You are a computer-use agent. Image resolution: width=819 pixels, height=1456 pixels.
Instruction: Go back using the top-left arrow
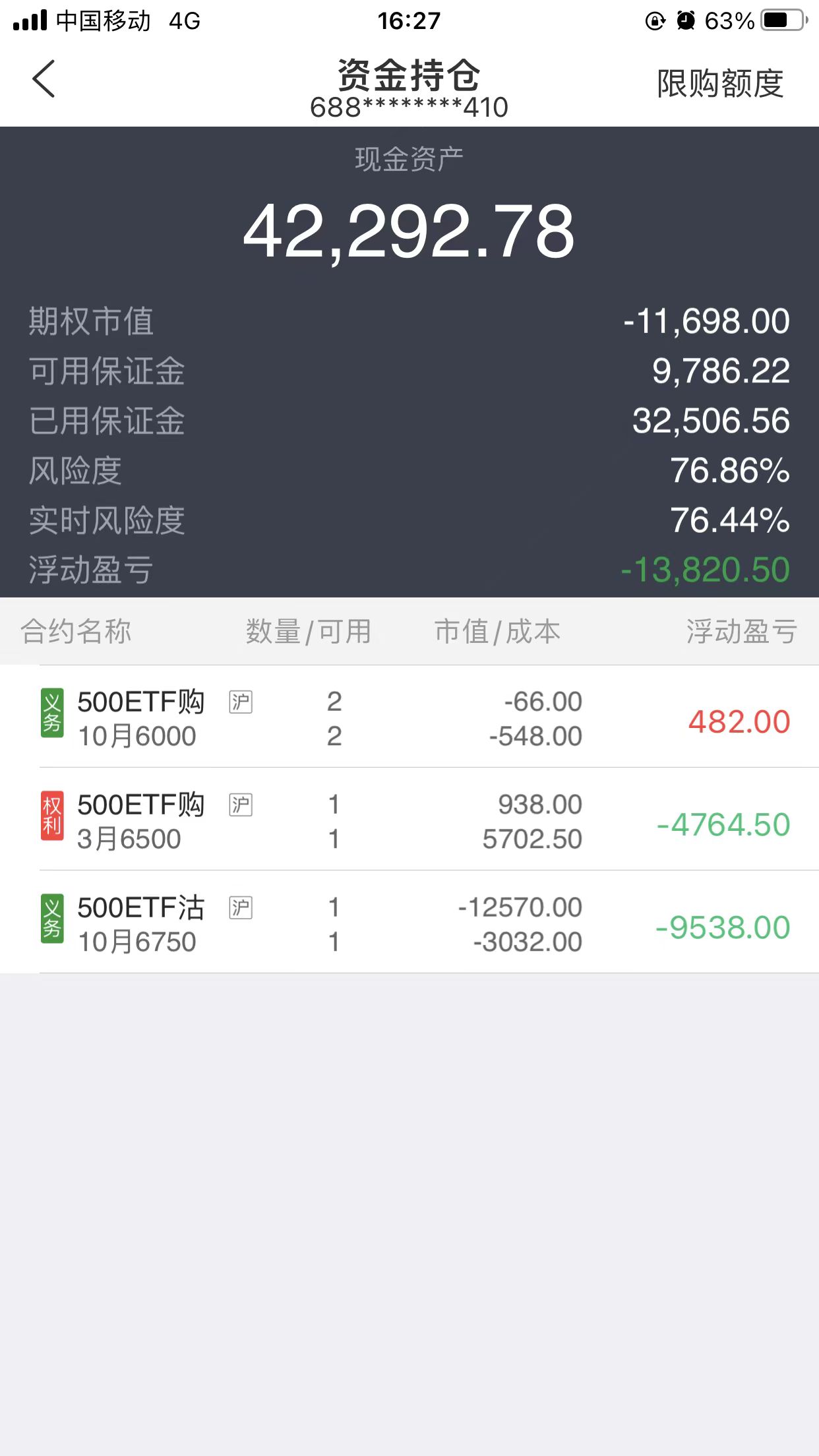44,80
